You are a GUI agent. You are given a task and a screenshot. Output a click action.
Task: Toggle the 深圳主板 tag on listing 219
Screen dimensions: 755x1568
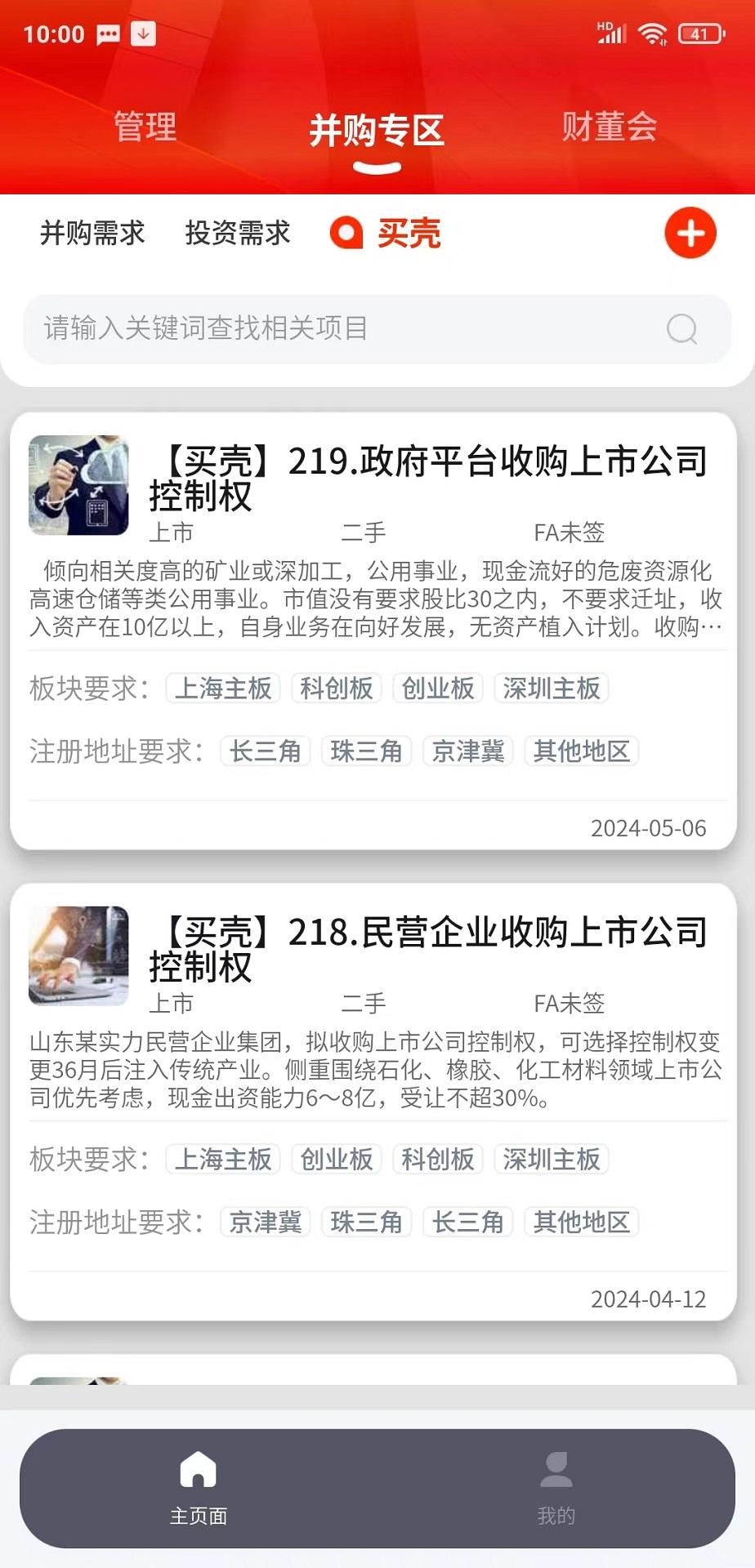pyautogui.click(x=552, y=688)
